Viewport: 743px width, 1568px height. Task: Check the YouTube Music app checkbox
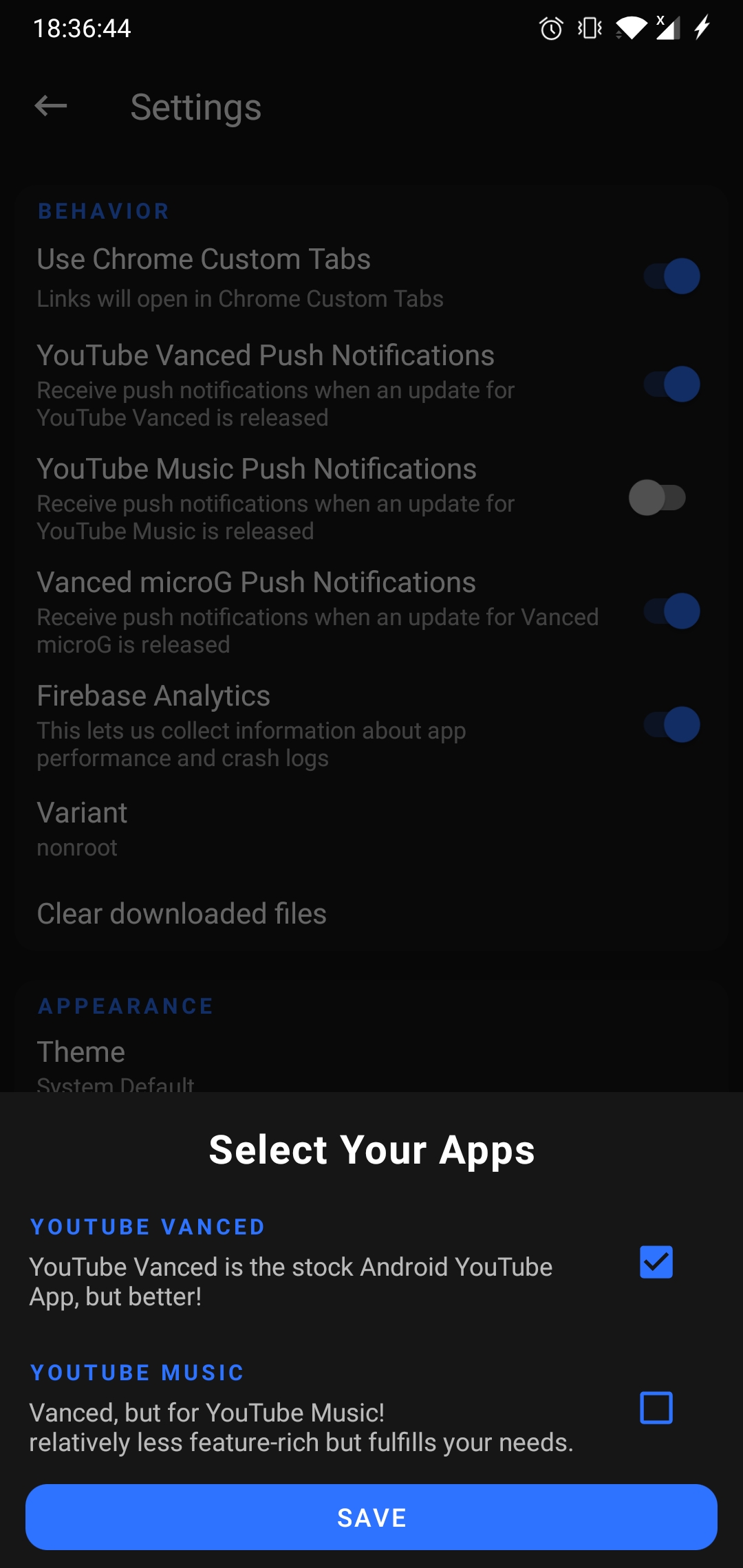point(656,1408)
